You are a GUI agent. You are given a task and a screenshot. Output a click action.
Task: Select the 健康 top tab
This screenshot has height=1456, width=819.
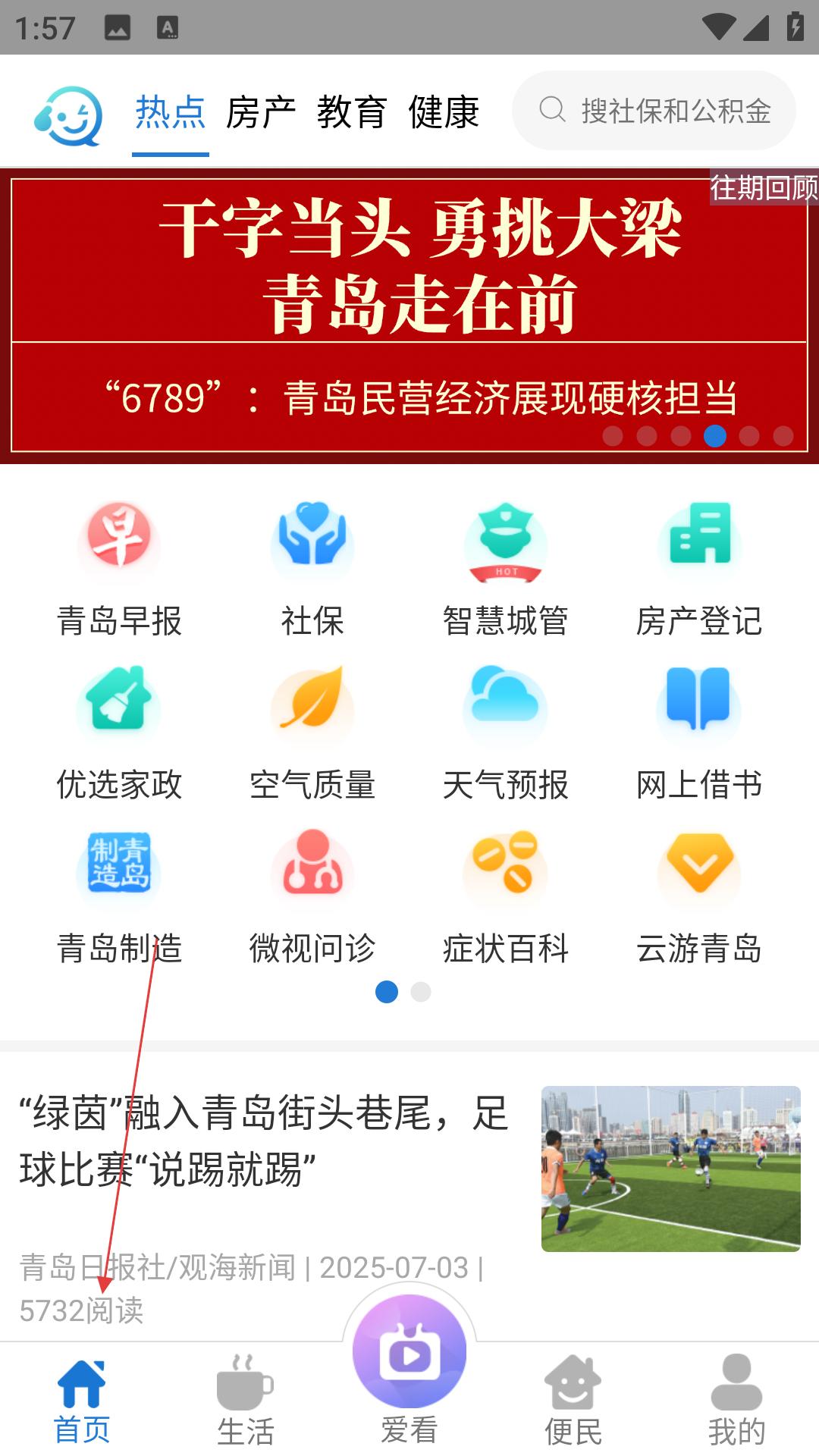tap(444, 112)
